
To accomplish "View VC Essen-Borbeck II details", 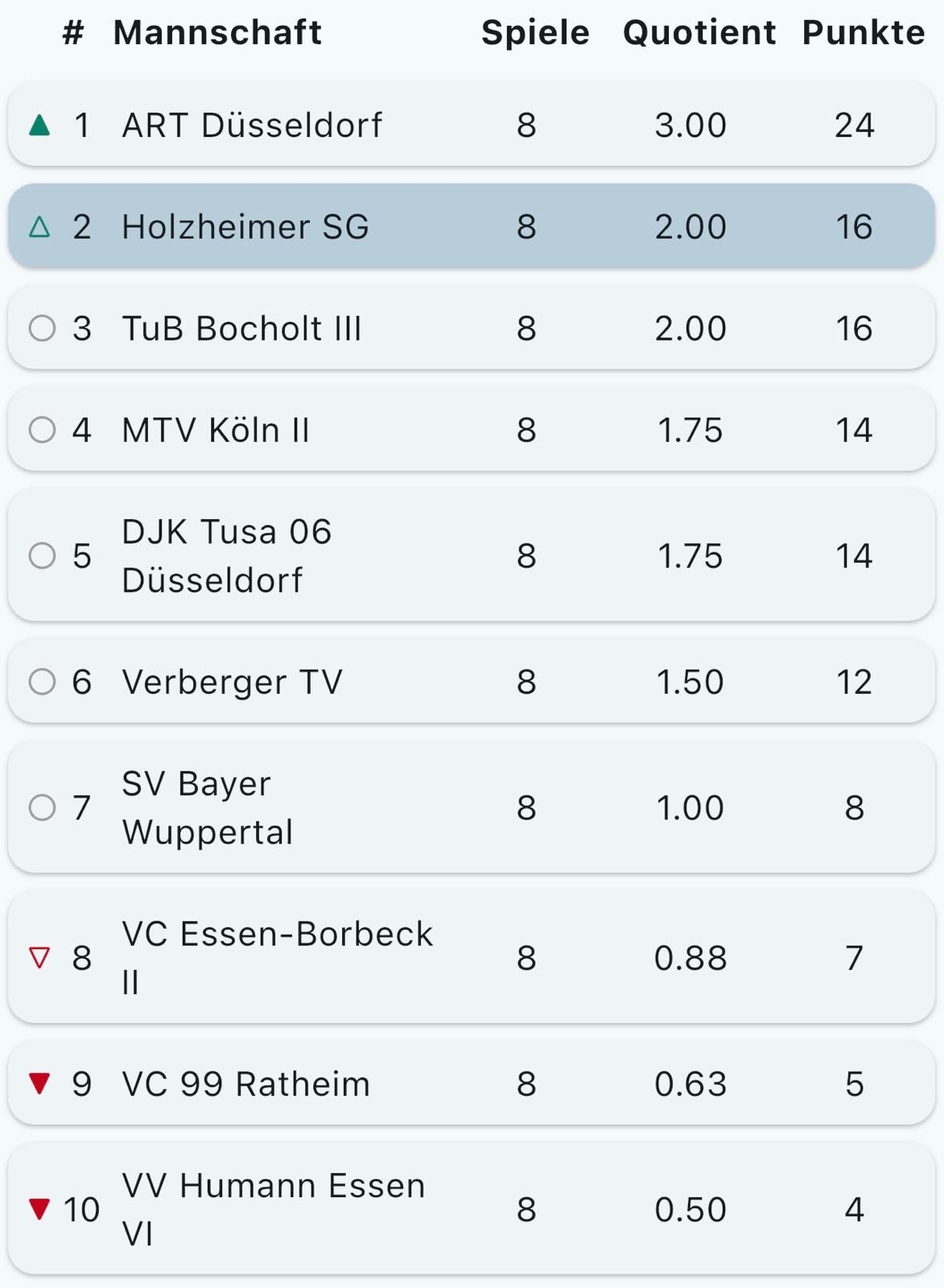I will [x=277, y=957].
